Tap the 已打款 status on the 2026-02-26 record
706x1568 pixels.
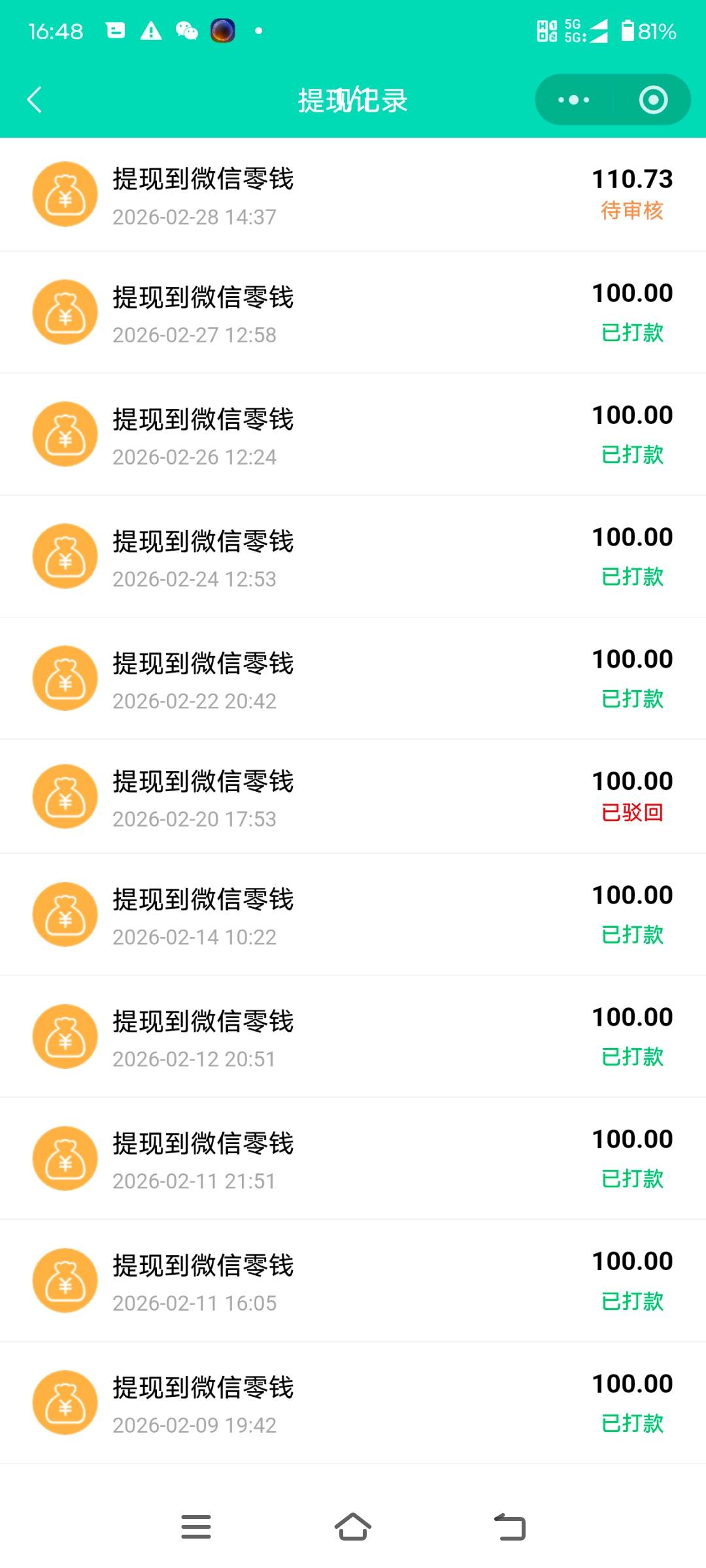pyautogui.click(x=632, y=455)
